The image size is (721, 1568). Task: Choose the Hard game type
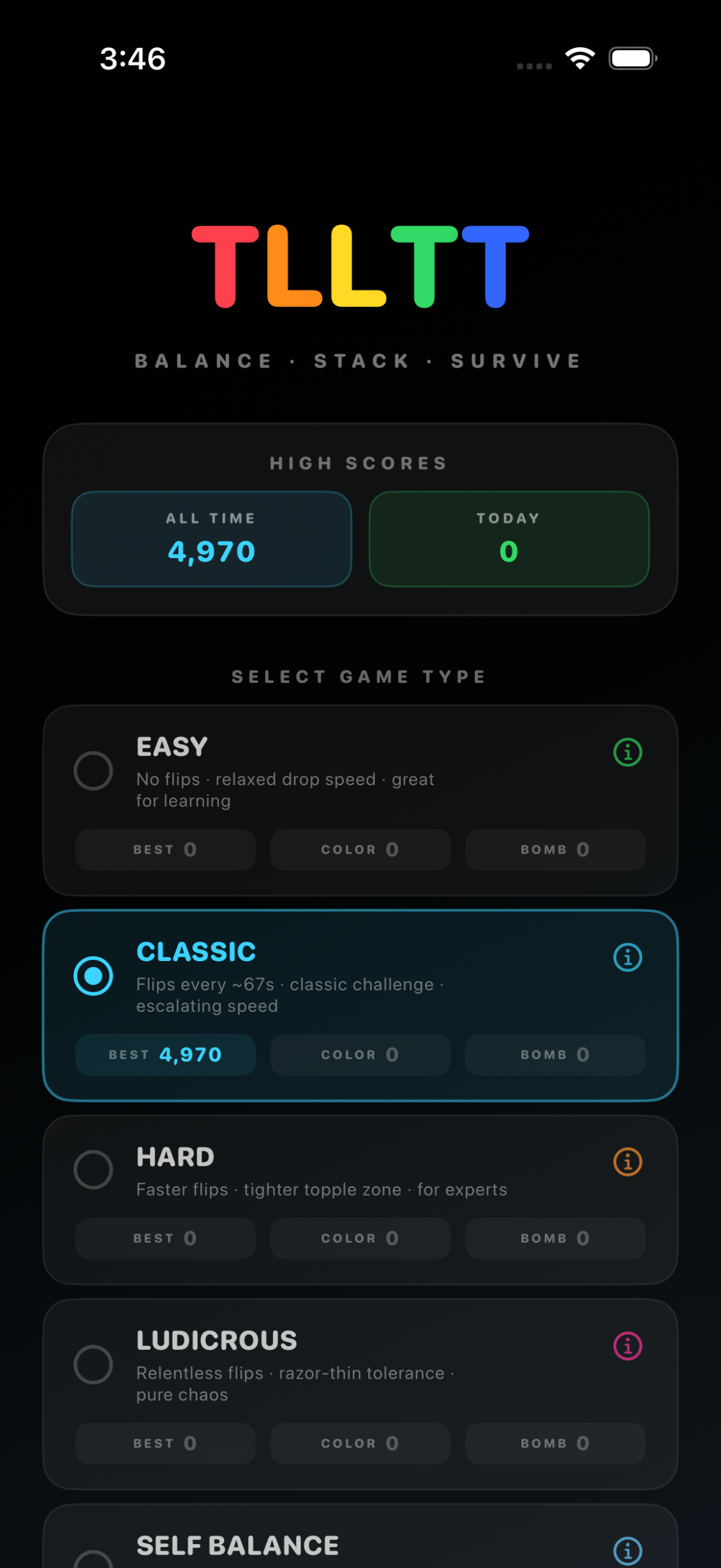[93, 1169]
